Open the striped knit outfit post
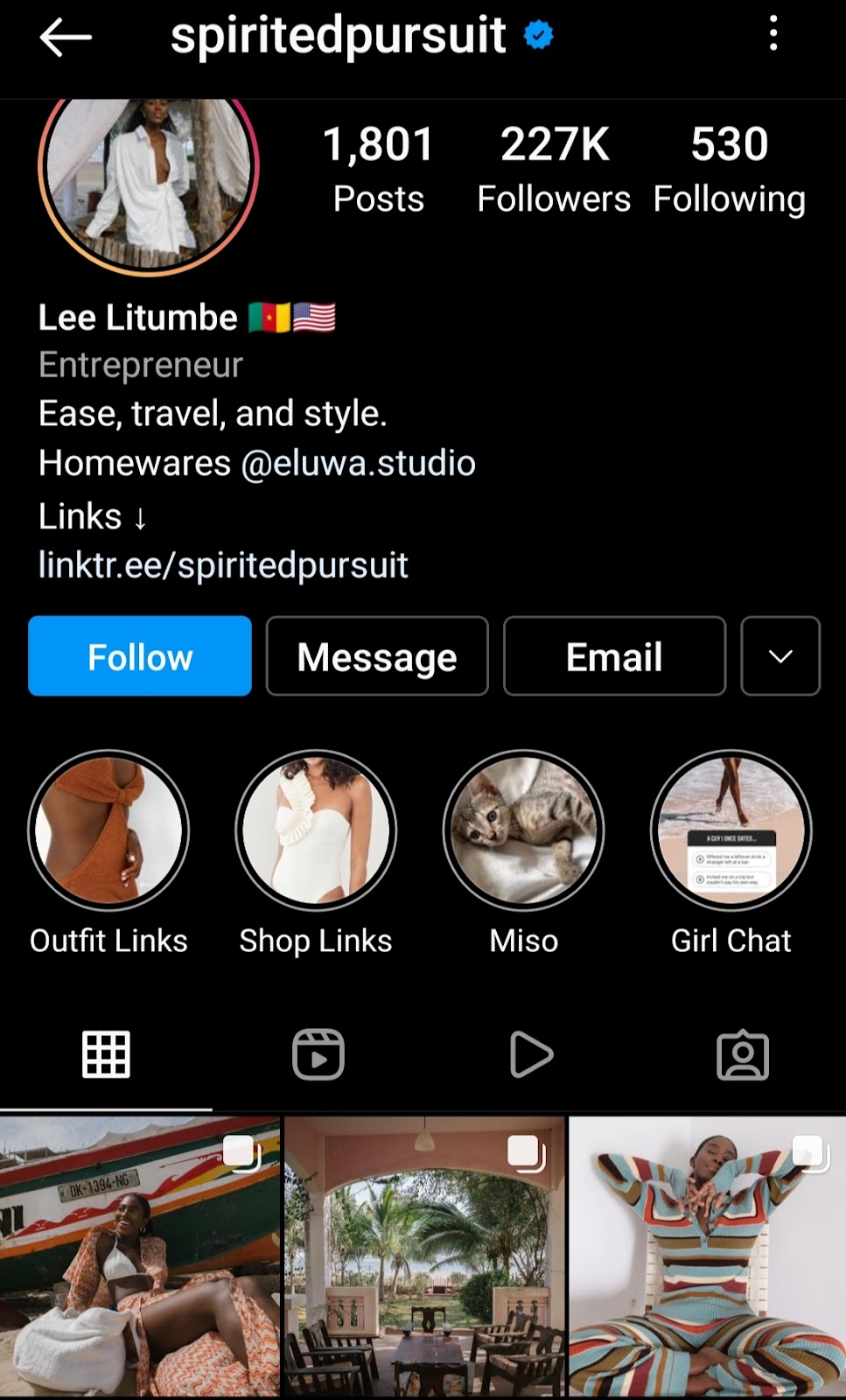The width and height of the screenshot is (846, 1400). point(707,1256)
